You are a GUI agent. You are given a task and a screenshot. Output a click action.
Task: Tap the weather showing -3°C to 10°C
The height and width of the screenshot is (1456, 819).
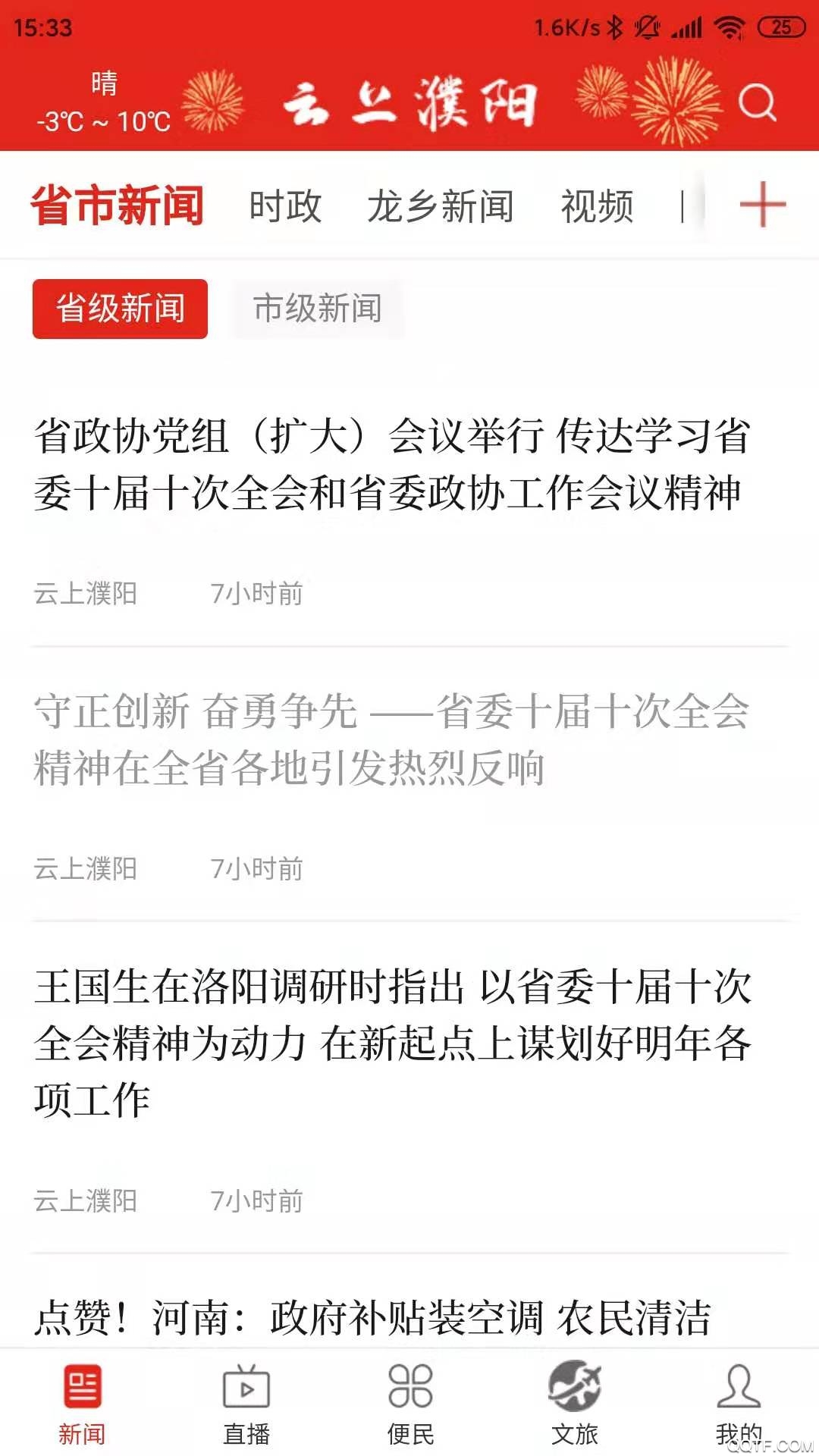[x=102, y=104]
